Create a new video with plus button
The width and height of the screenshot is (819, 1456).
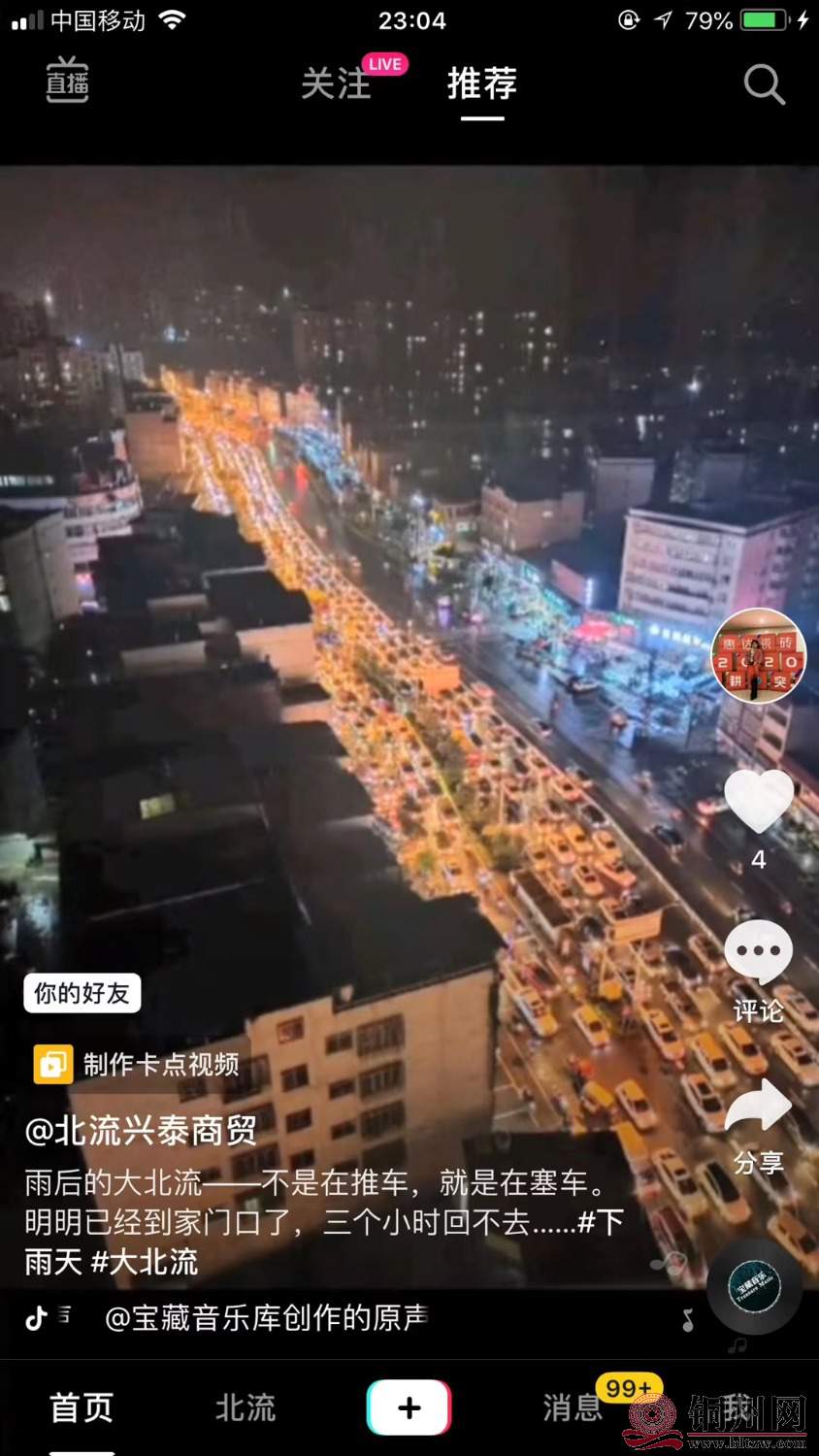click(x=409, y=1406)
